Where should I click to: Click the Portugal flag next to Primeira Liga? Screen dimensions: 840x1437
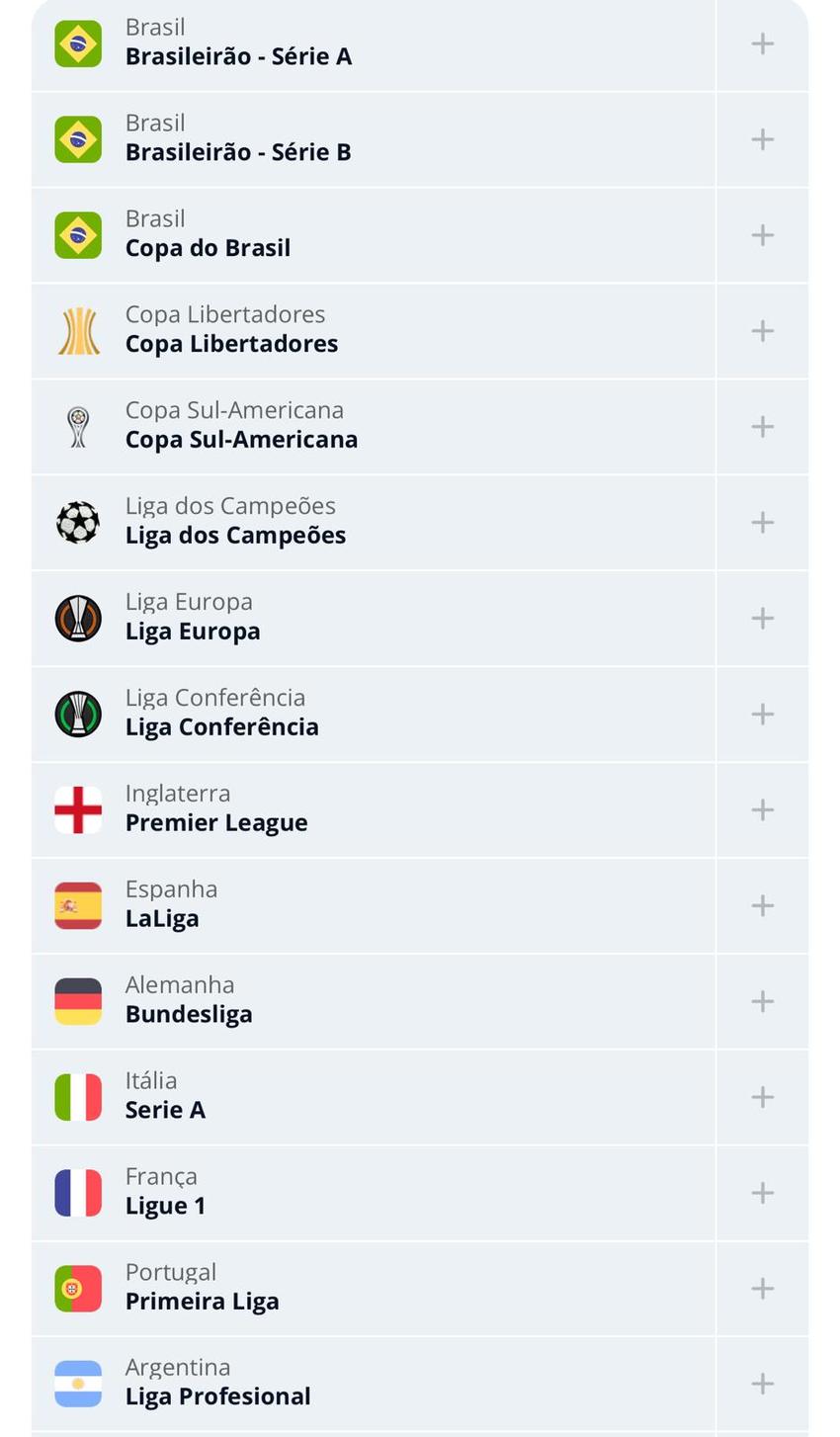pos(77,1288)
